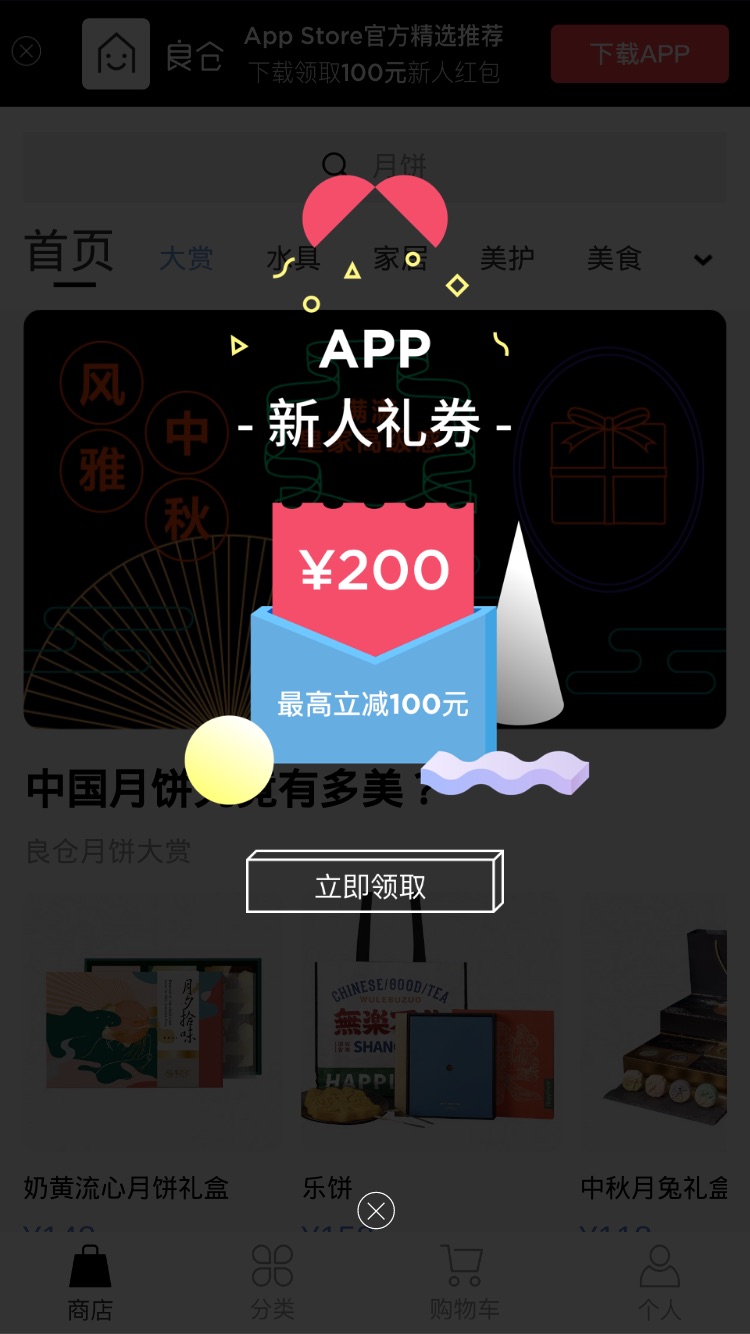Open the 月饼 search box
750x1334 pixels.
pyautogui.click(x=375, y=166)
